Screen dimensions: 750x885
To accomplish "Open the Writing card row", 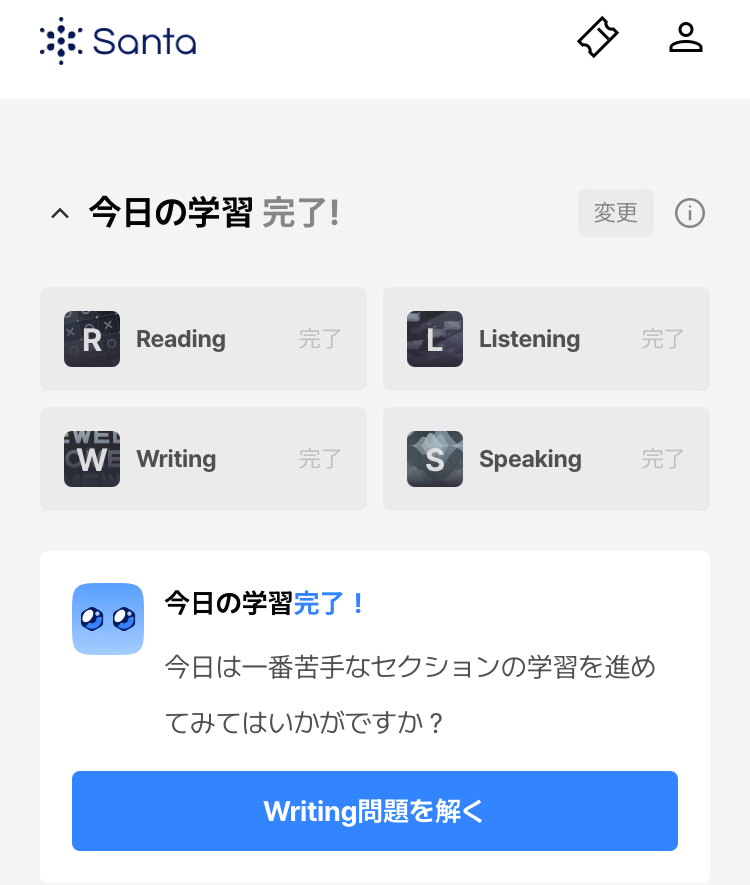I will [x=203, y=459].
